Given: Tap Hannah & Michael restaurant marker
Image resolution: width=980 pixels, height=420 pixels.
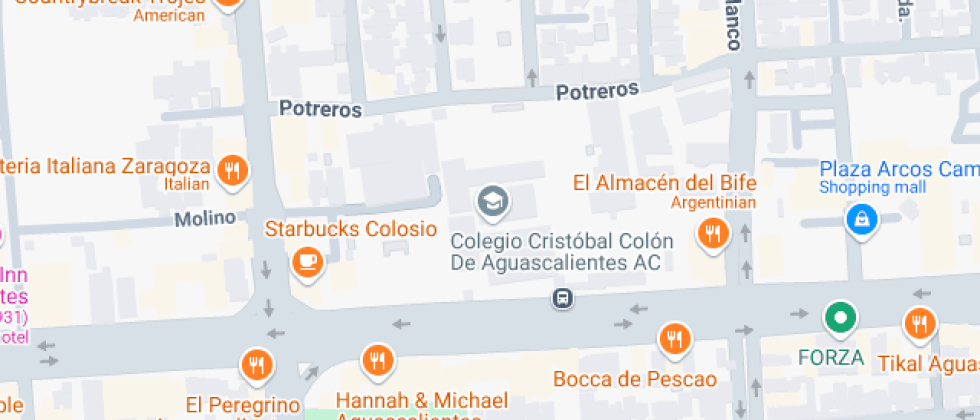Looking at the screenshot, I should tap(377, 360).
